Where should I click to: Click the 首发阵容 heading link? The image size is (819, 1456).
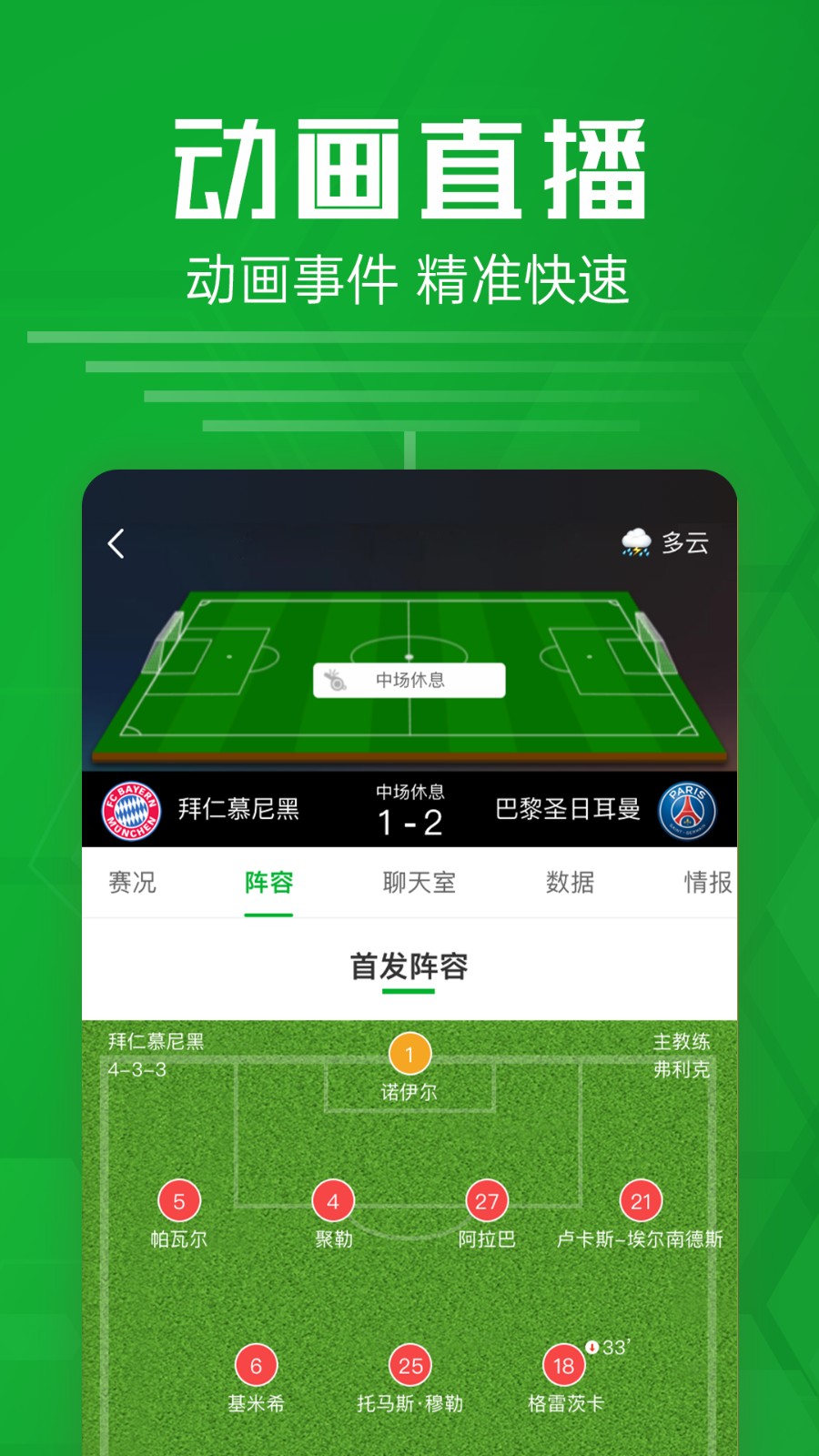pos(409,968)
